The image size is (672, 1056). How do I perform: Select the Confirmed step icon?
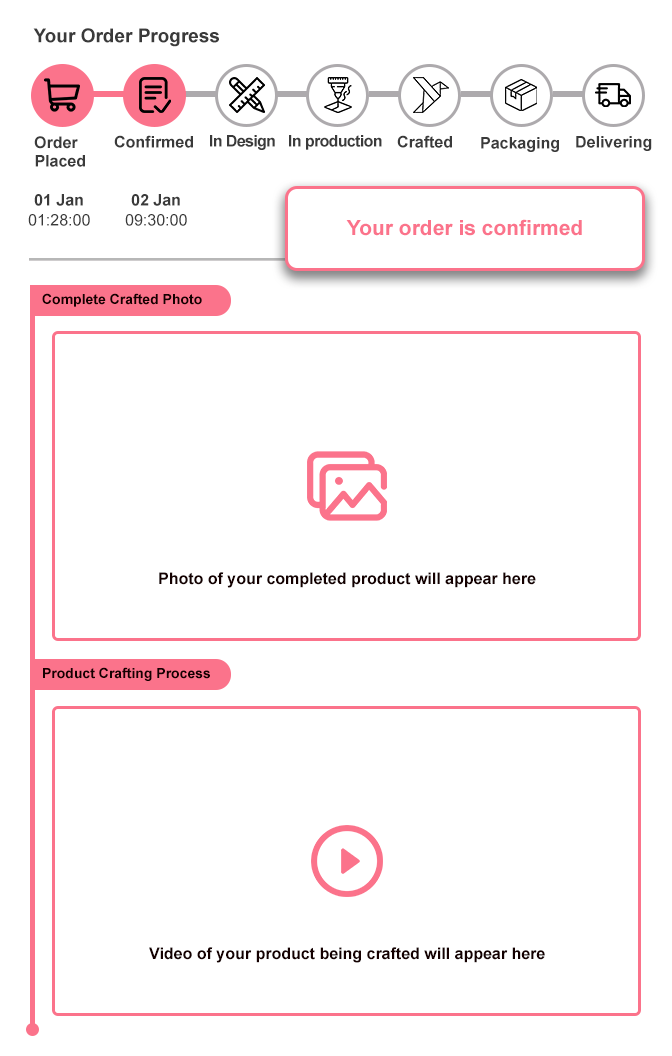pos(154,95)
